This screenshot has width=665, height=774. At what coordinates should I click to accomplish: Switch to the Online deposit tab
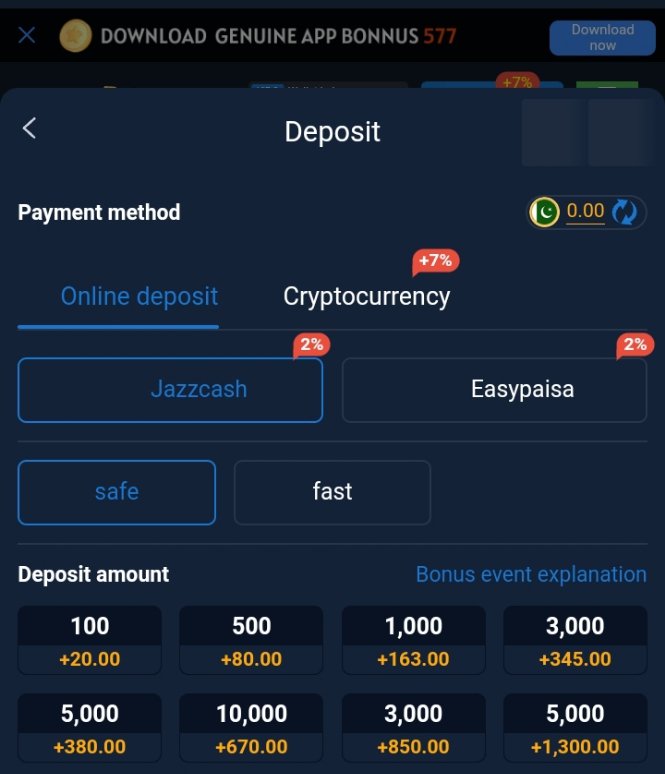(x=139, y=296)
